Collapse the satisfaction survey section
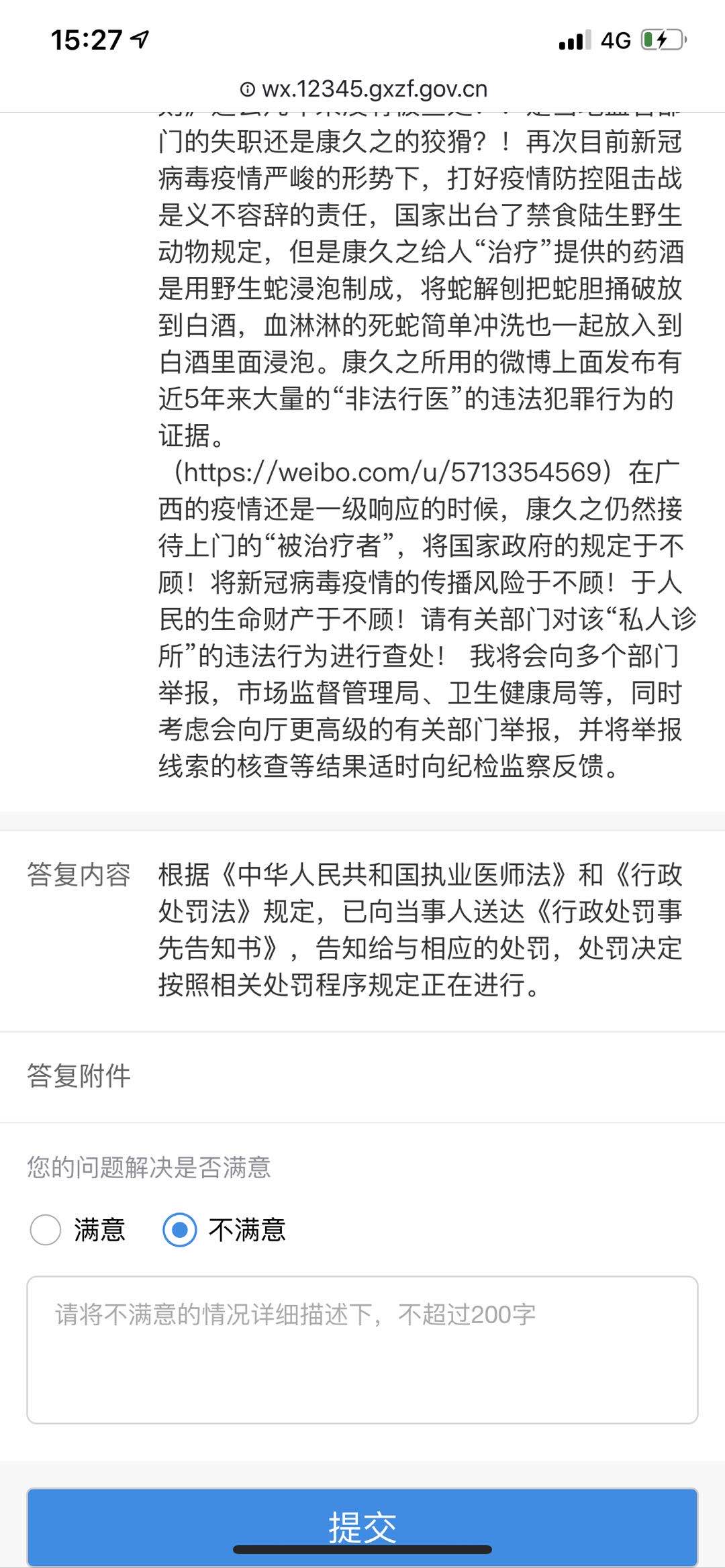This screenshot has height=1568, width=725. (149, 1164)
